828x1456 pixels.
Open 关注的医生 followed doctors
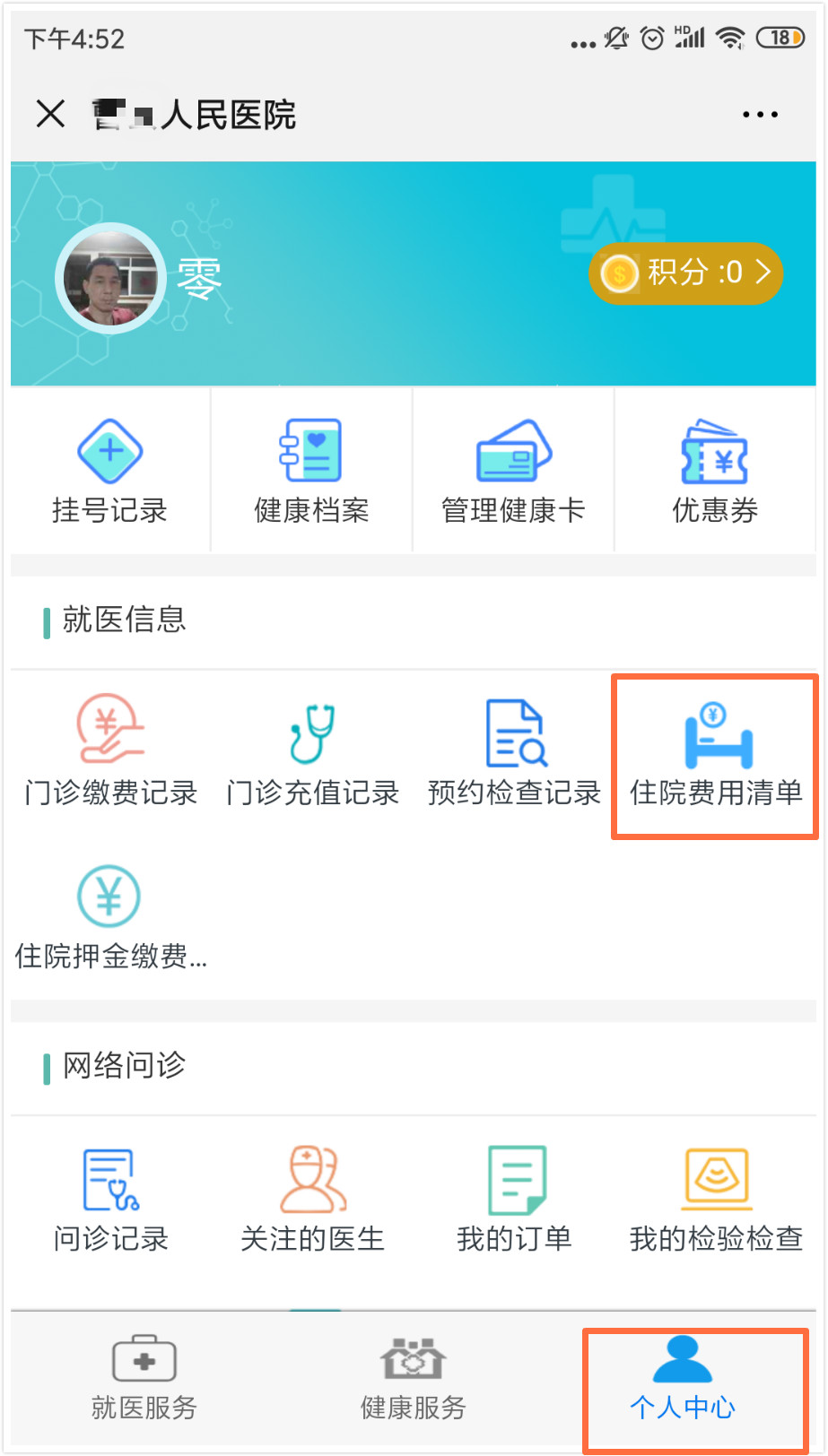click(312, 1200)
